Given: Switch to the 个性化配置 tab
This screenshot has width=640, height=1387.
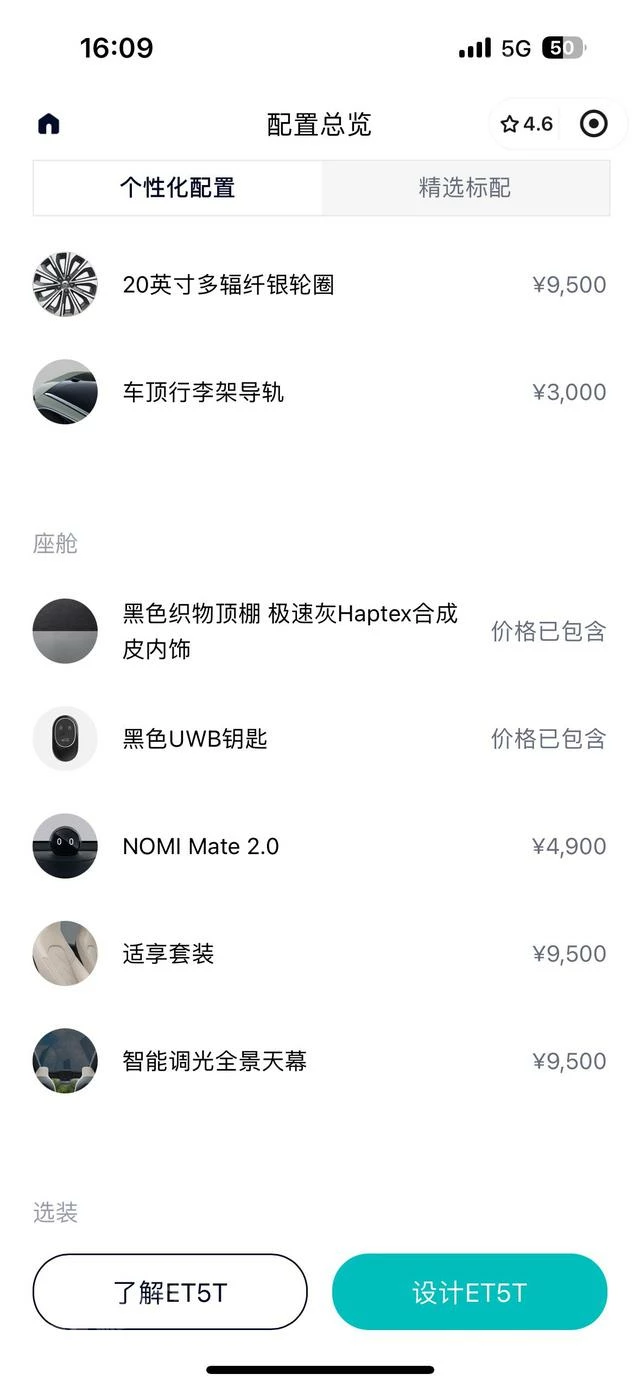Looking at the screenshot, I should coord(178,188).
